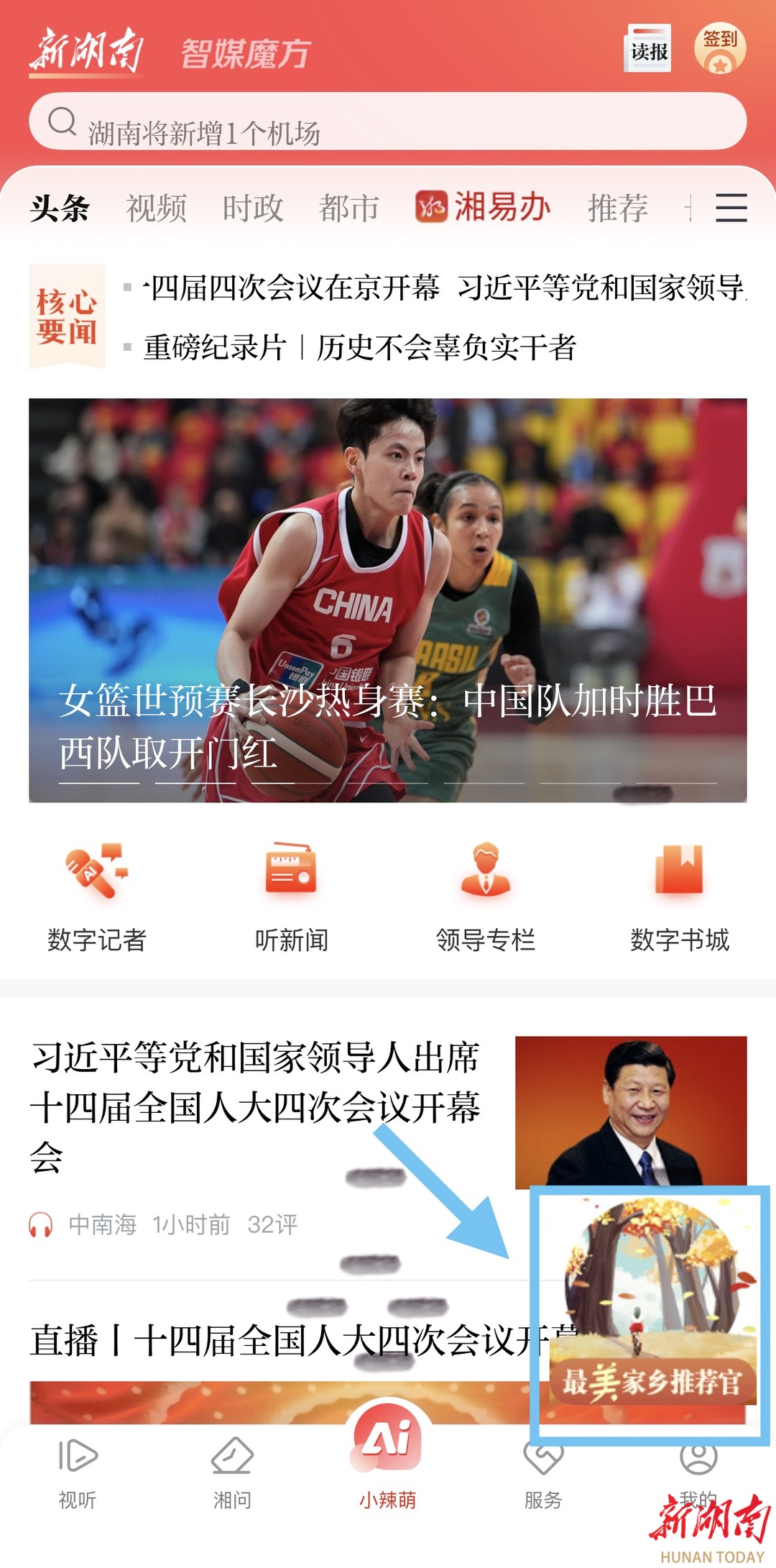776x1568 pixels.
Task: Open the 小辣萌 AI assistant tab
Action: [x=388, y=1459]
